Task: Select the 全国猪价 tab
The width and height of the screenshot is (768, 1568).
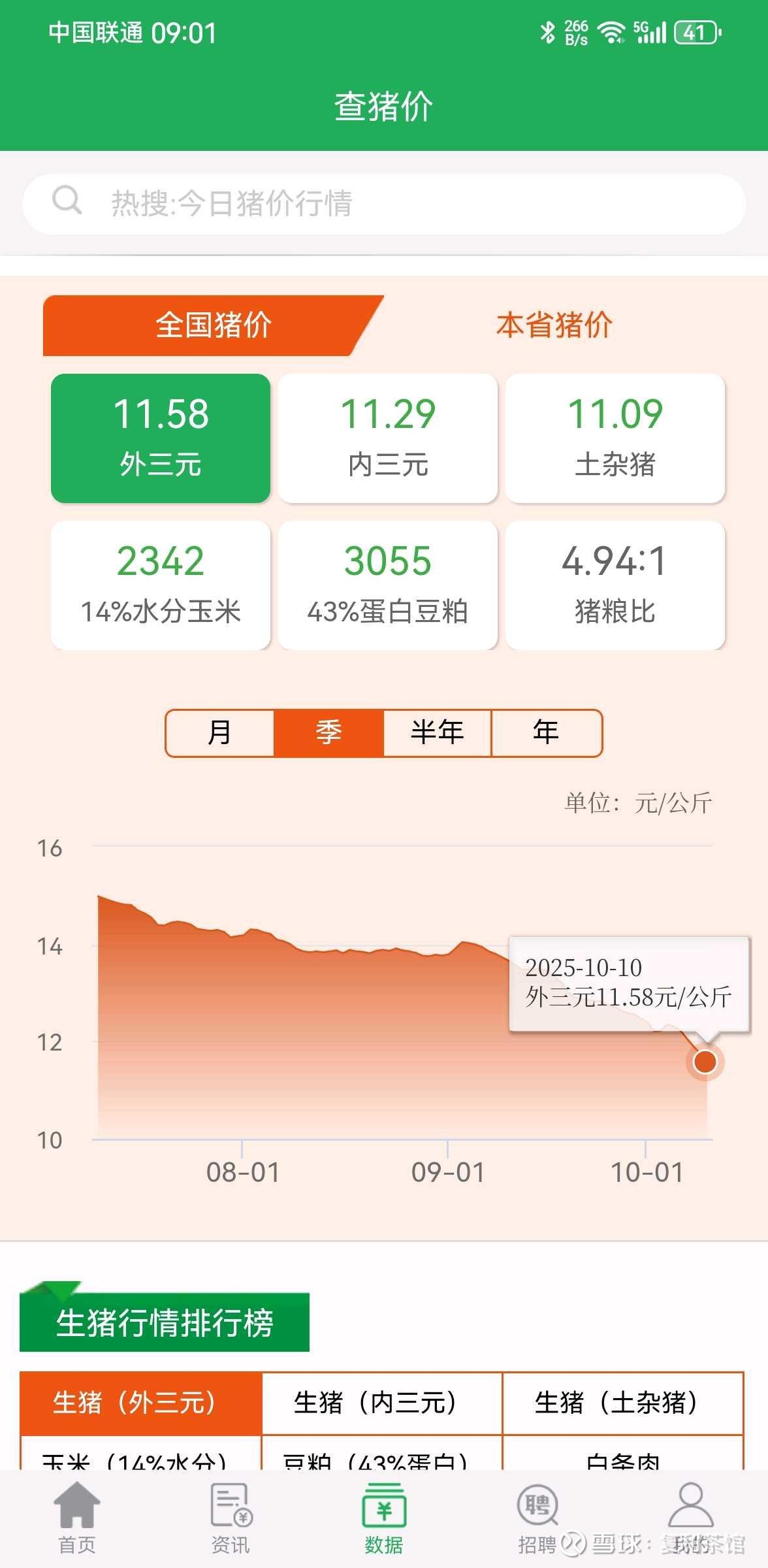Action: 213,325
